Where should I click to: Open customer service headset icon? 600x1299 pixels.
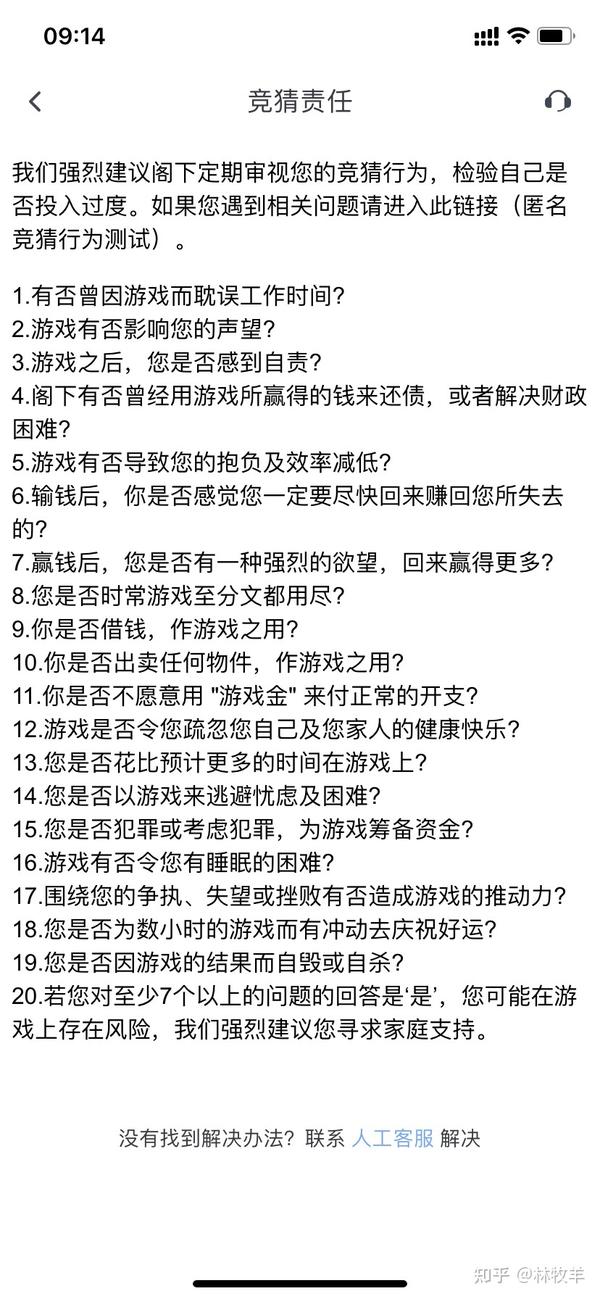pos(557,101)
